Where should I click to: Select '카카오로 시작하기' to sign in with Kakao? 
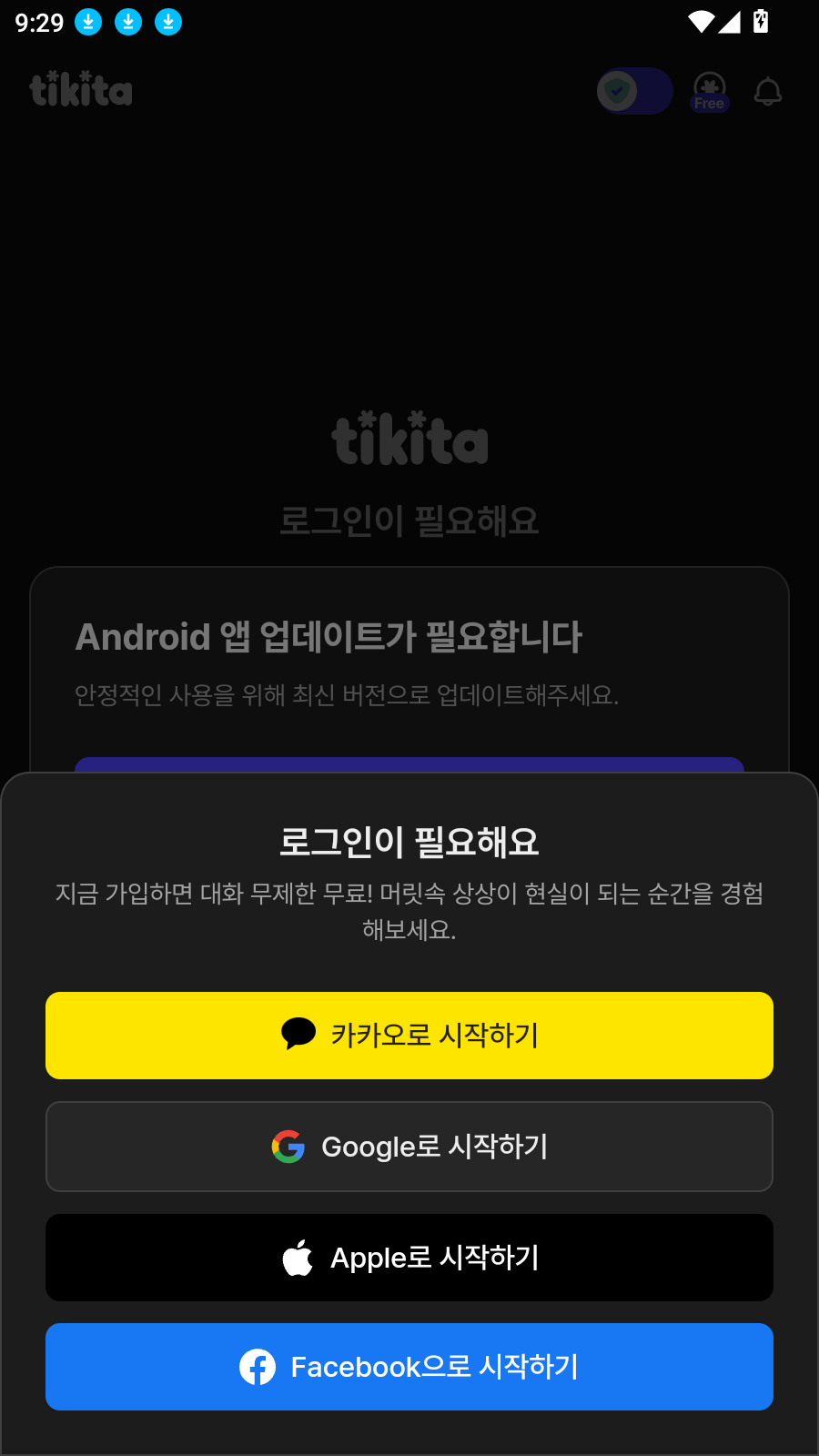tap(409, 1035)
